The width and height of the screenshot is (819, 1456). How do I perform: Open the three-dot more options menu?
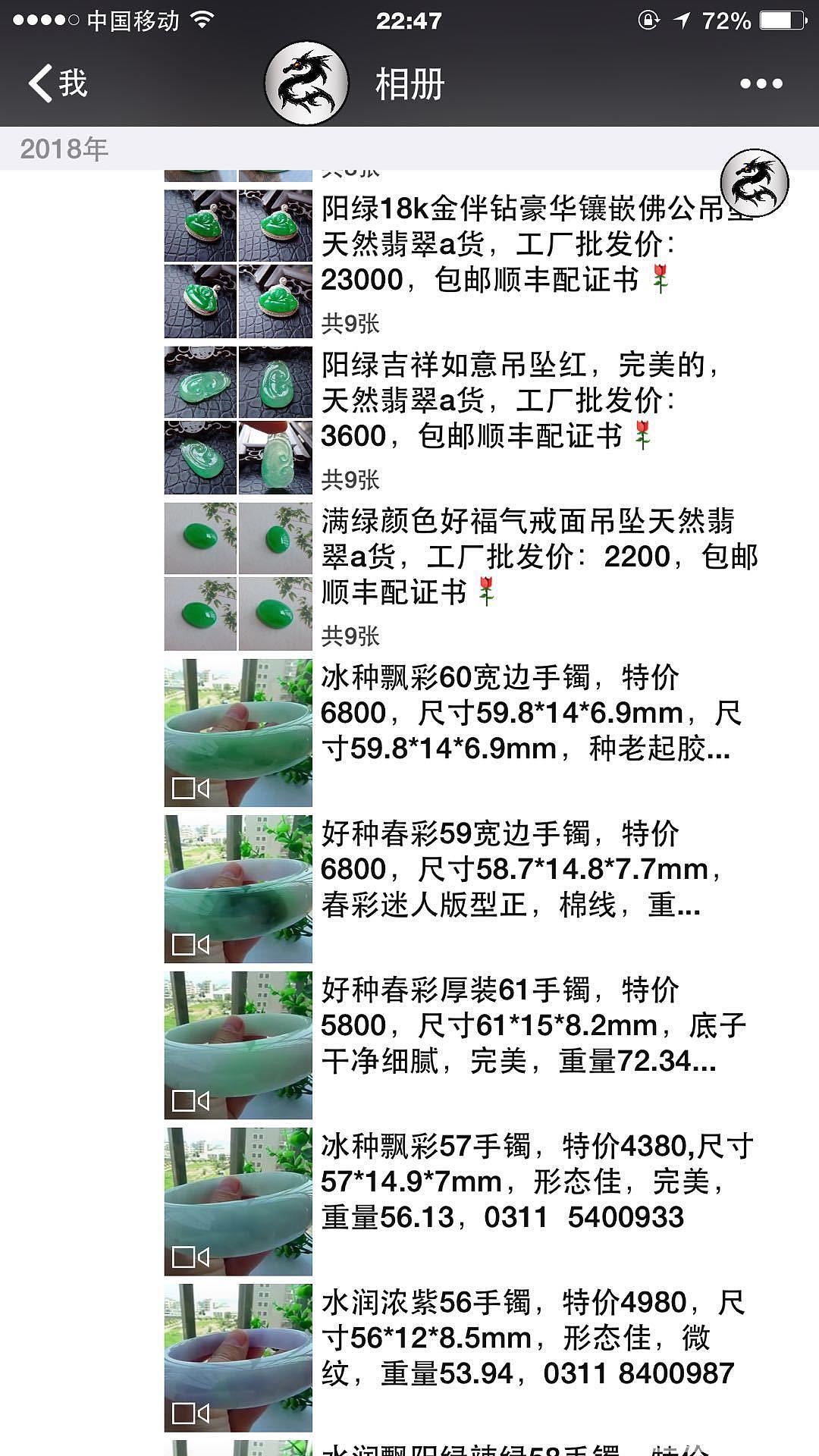pyautogui.click(x=761, y=83)
